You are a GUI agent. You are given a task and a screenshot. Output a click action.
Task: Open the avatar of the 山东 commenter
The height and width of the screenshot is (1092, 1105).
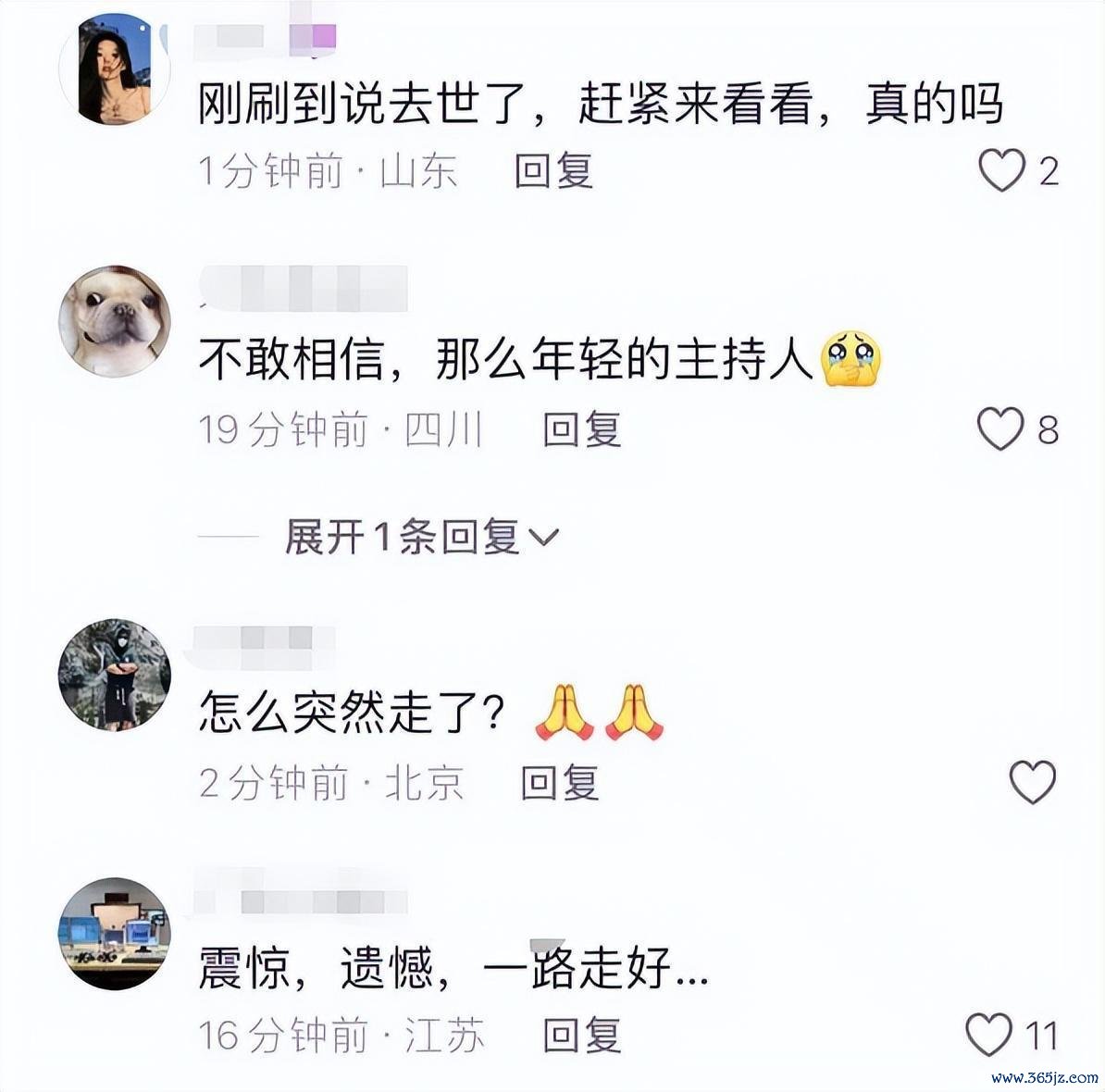coord(114,69)
